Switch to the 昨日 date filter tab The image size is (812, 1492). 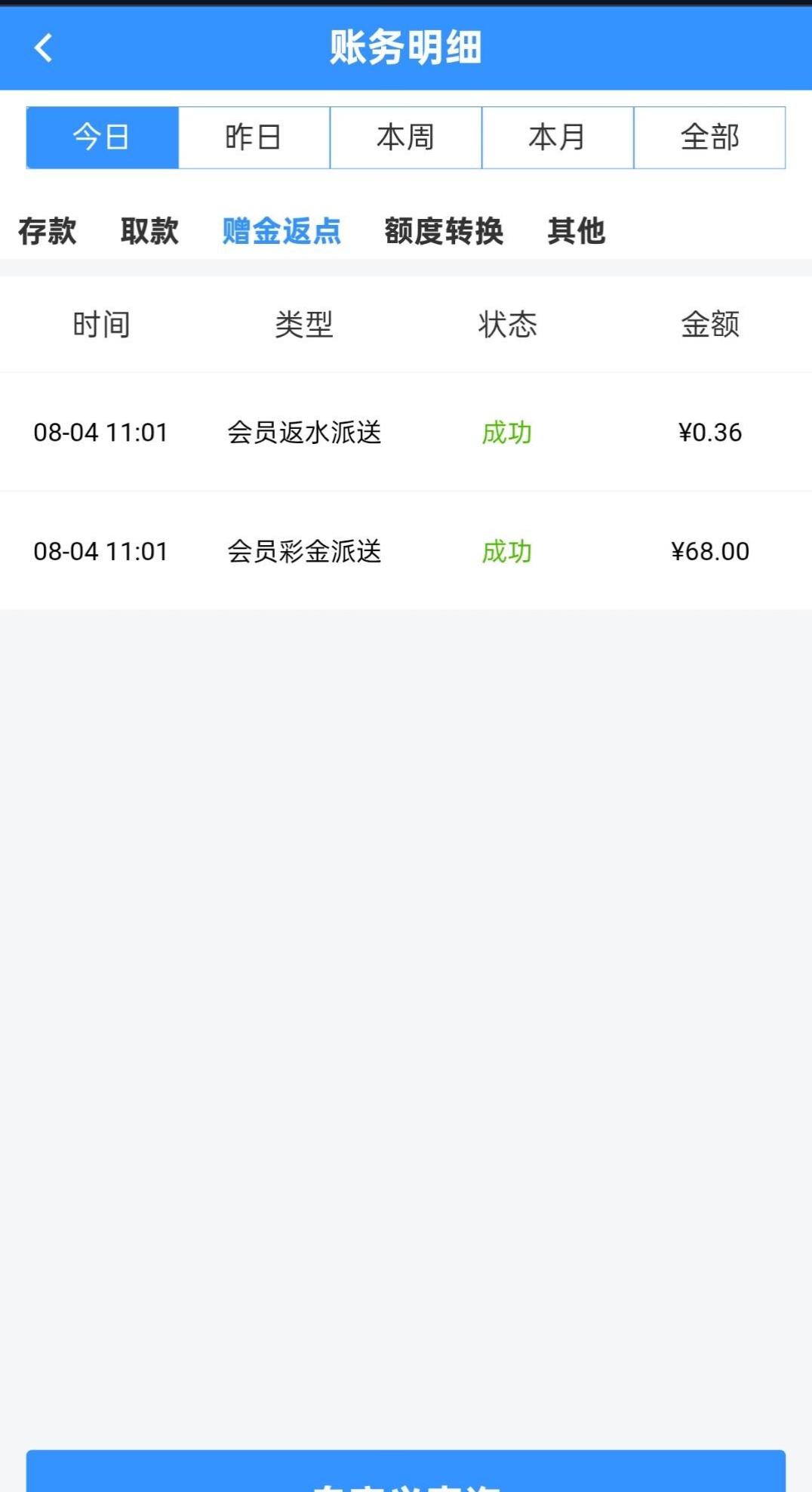254,137
